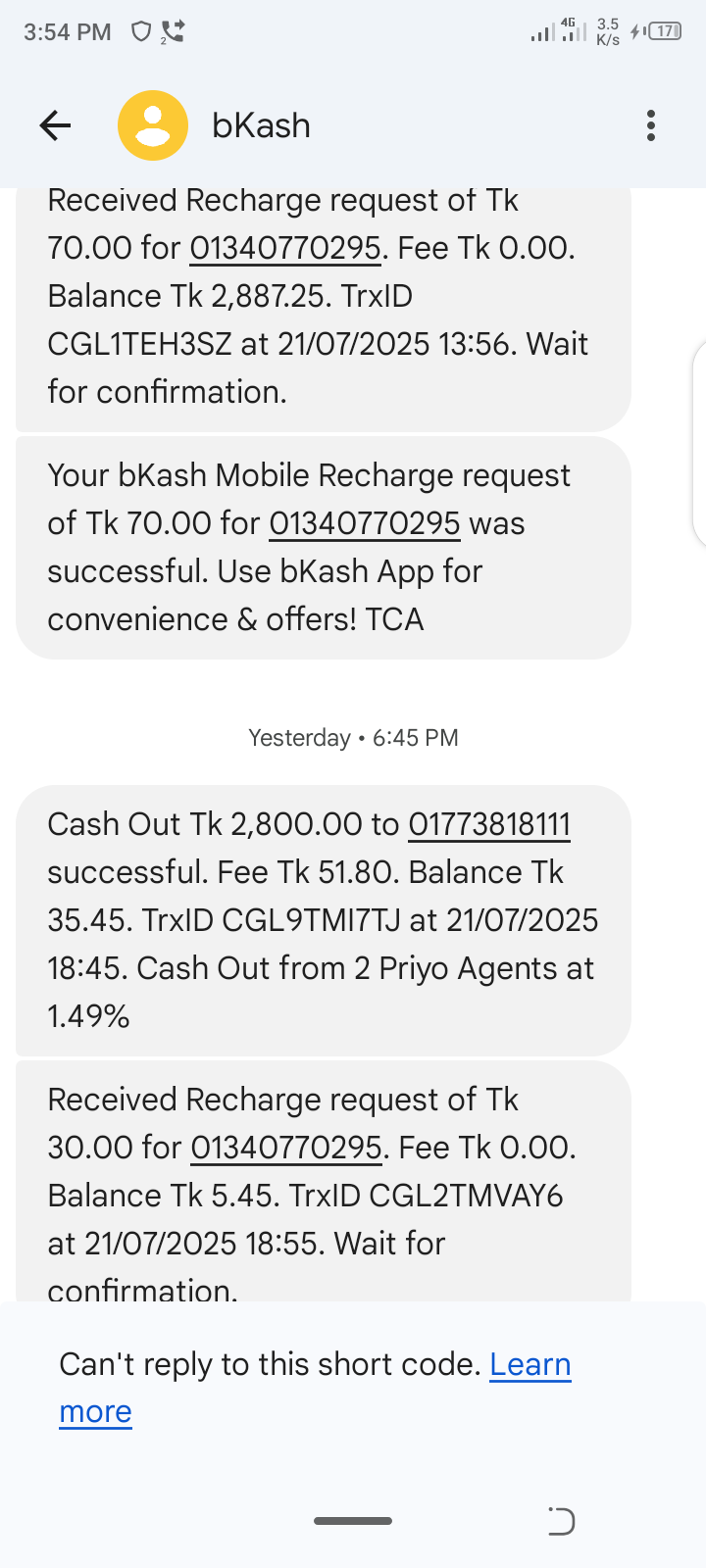
Task: Tap number 01340770295 in the Tk 70.00 recharge request
Action: 284,248
